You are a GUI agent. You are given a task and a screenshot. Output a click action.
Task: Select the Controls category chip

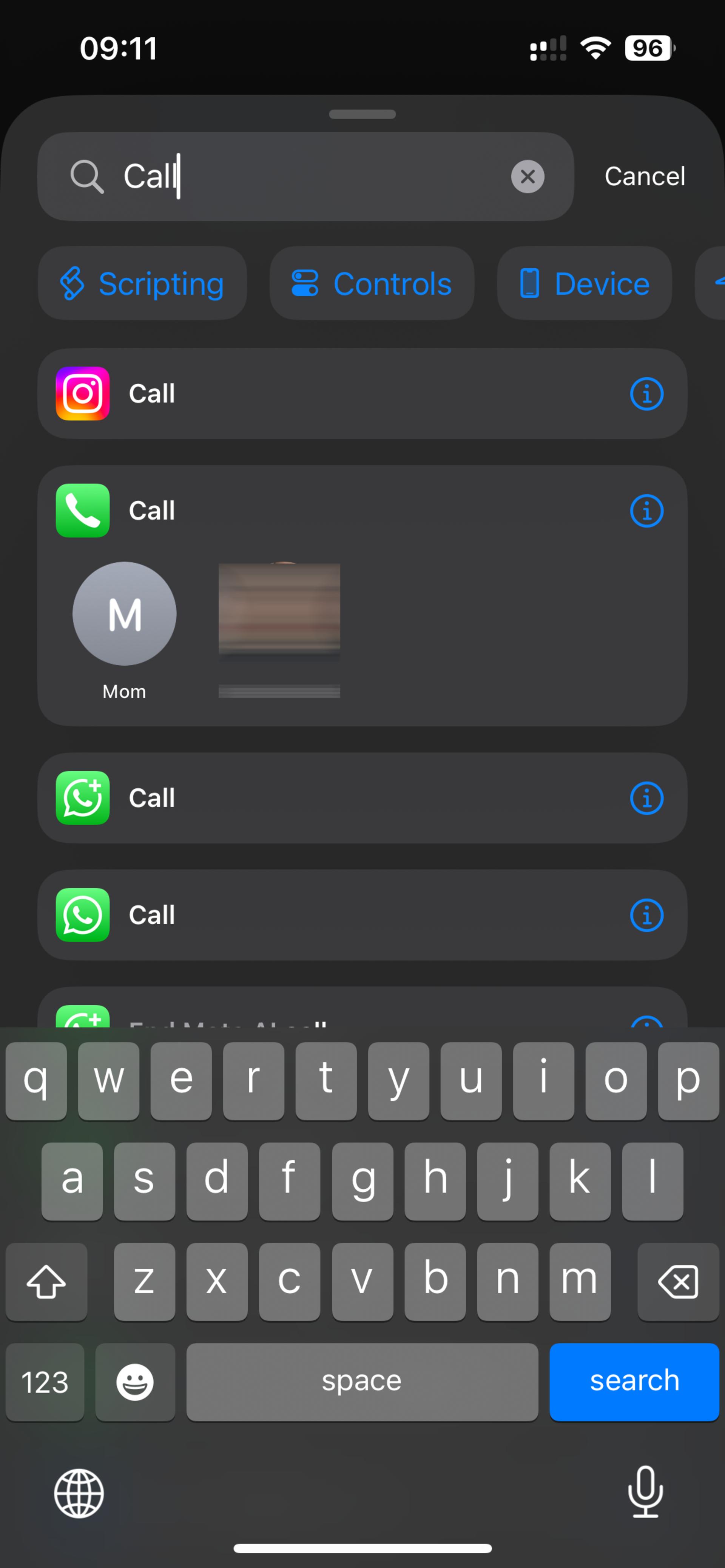tap(372, 283)
